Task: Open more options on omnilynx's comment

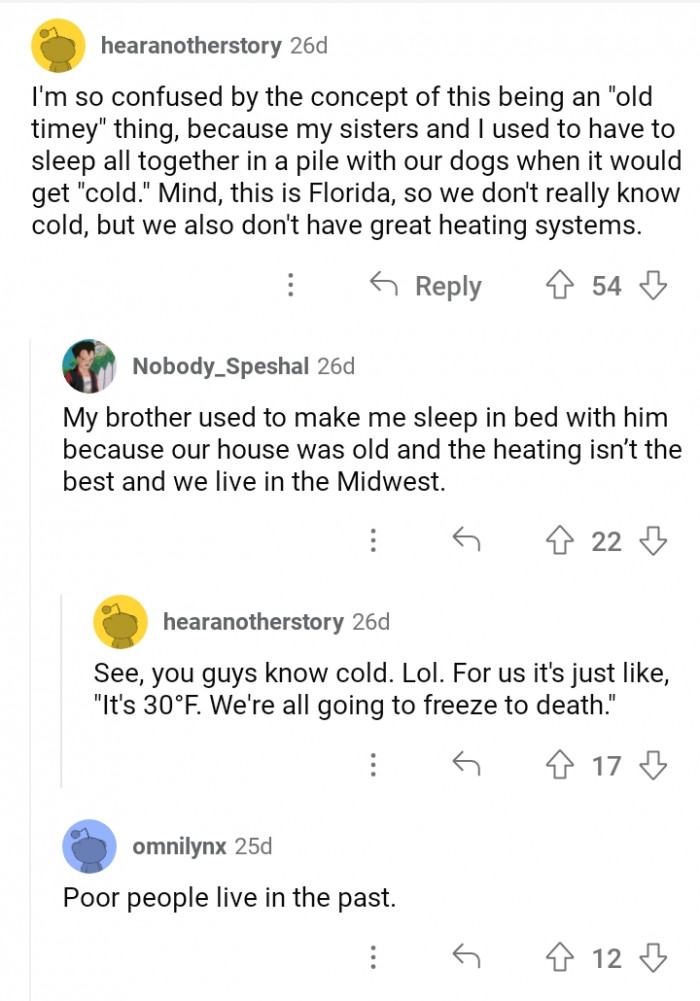Action: [373, 958]
